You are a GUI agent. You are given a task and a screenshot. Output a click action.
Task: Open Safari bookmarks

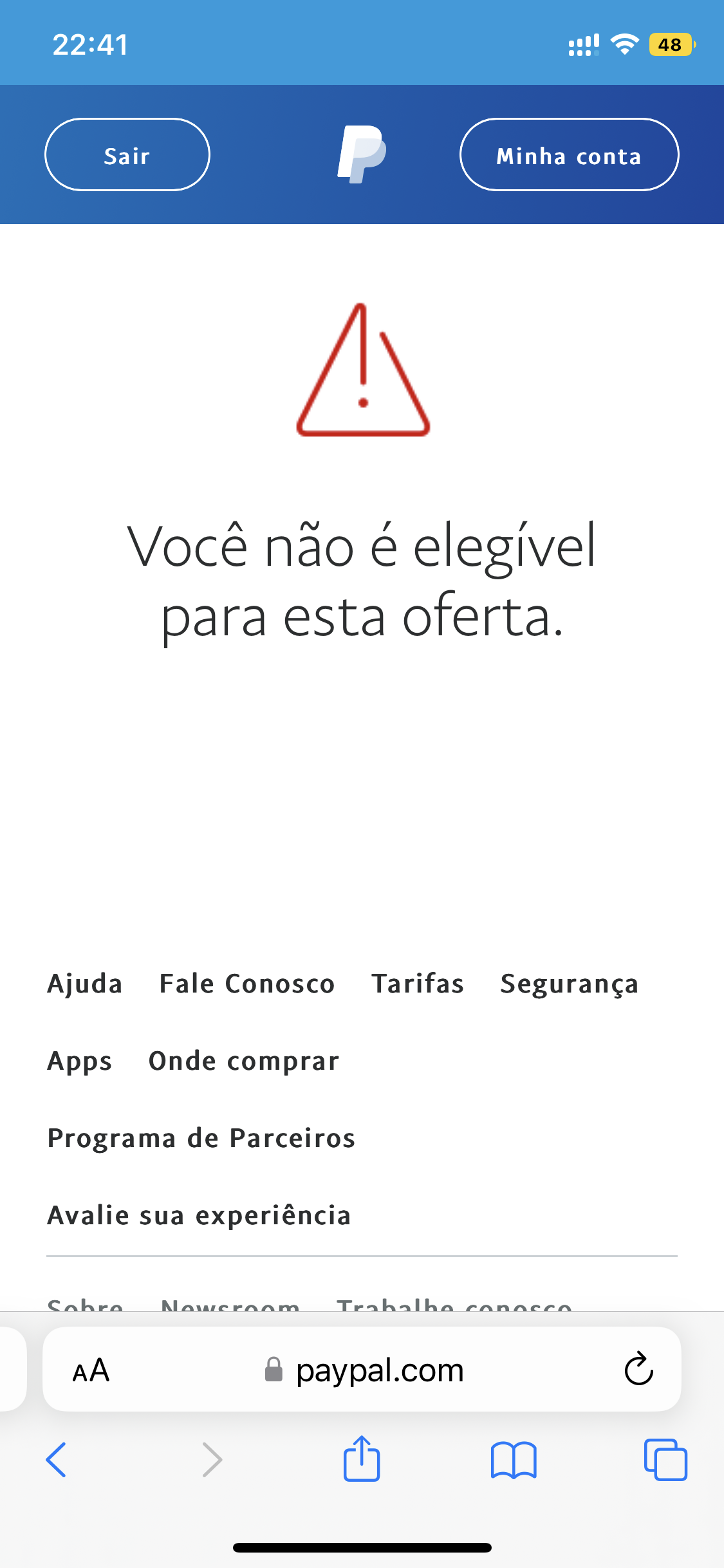tap(513, 1459)
